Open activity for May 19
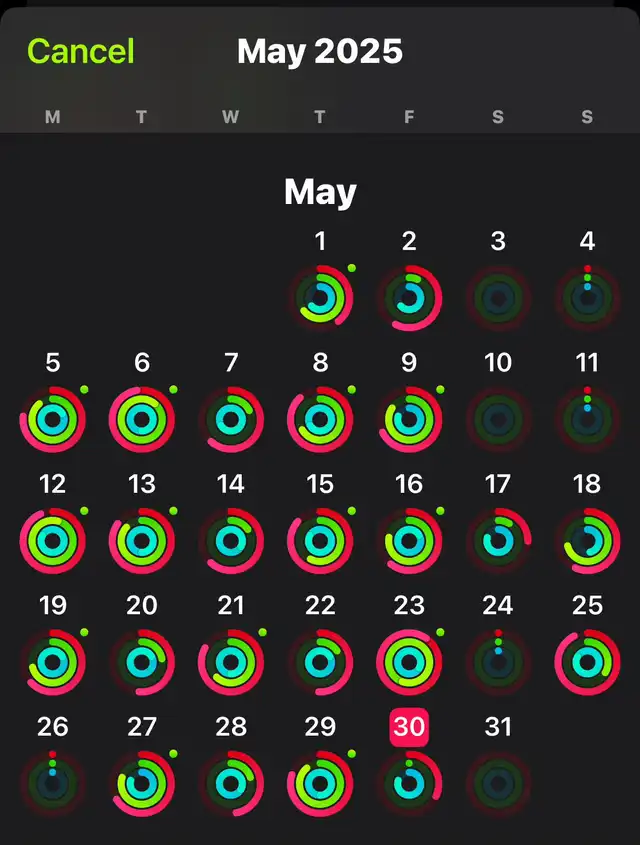The height and width of the screenshot is (845, 640). tap(52, 661)
